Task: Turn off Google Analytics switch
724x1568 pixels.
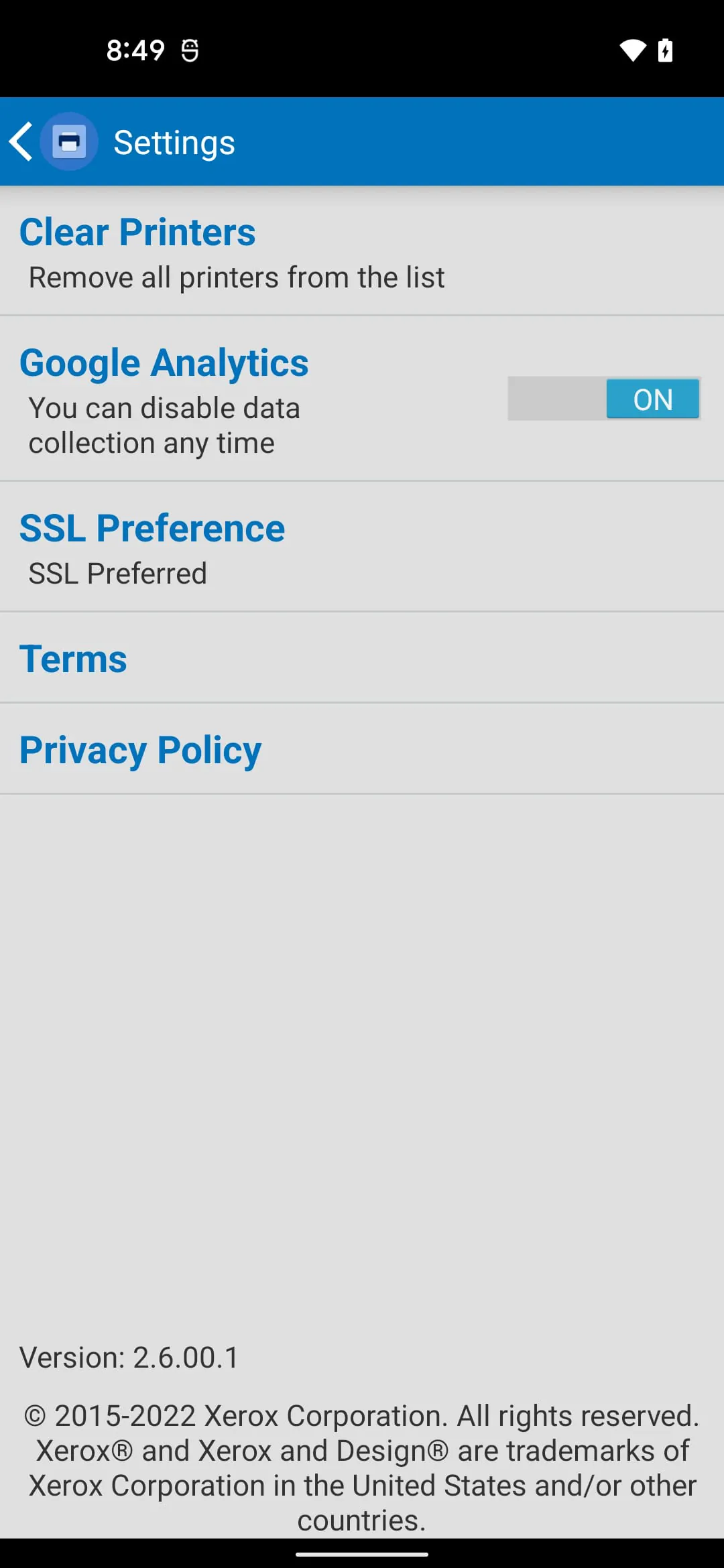Action: pyautogui.click(x=603, y=399)
